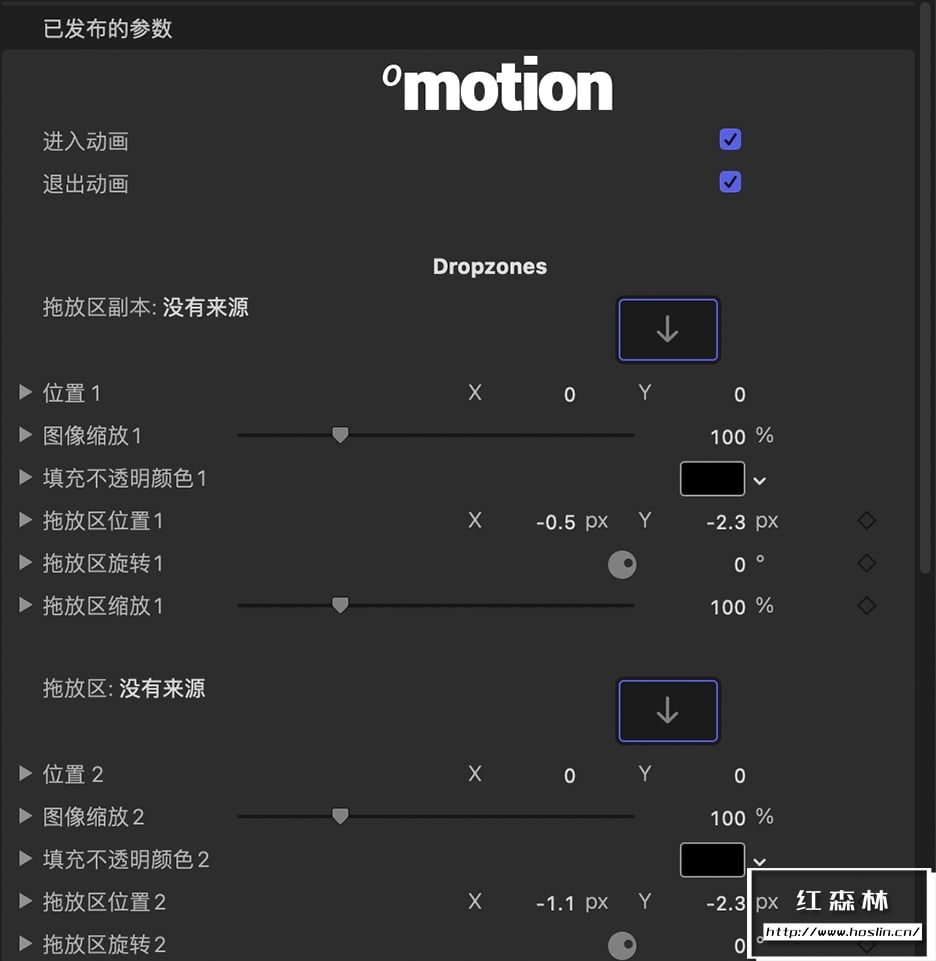Expand the 位置 2 parameter

26,774
